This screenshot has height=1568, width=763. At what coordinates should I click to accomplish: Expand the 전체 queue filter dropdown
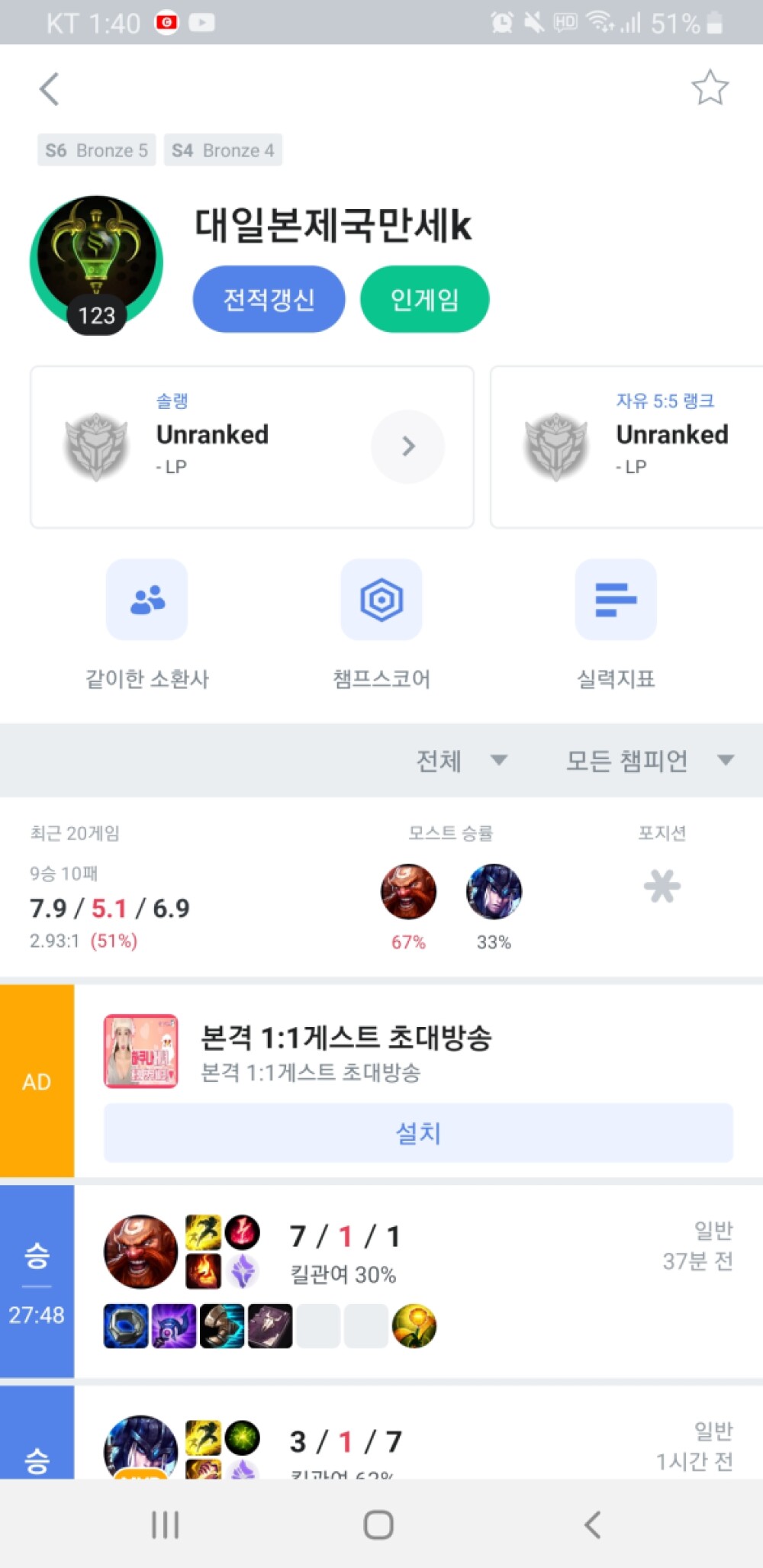pos(461,760)
